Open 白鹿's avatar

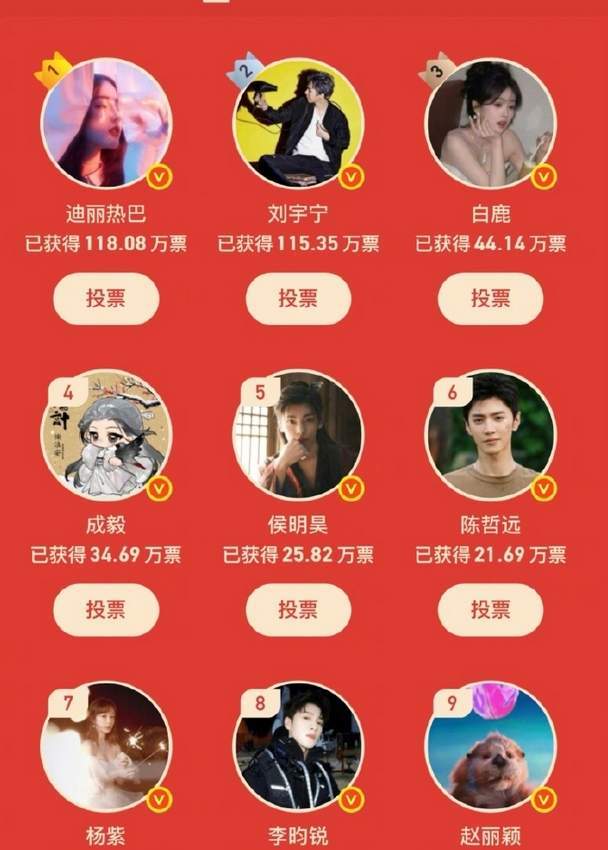click(490, 124)
